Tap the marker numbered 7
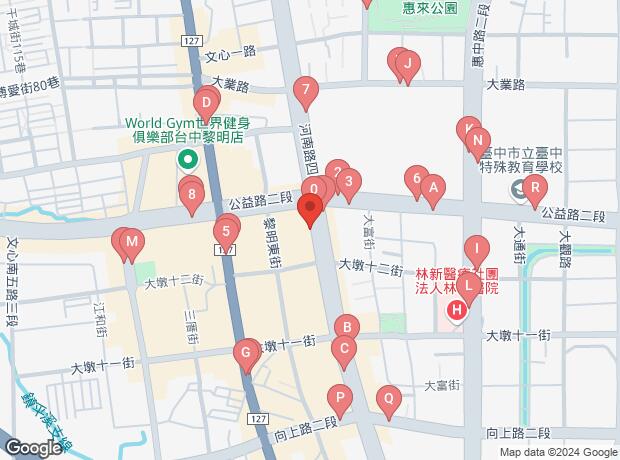620x460 pixels. click(x=305, y=93)
